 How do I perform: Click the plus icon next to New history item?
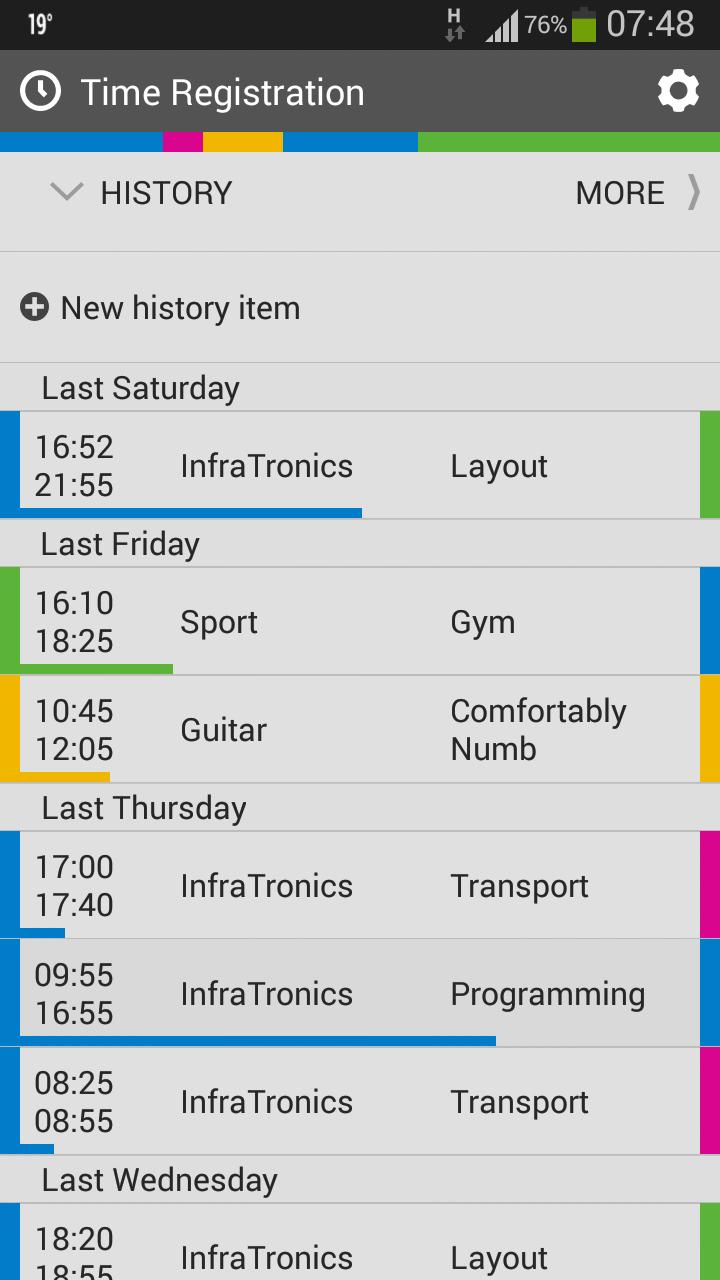[34, 307]
